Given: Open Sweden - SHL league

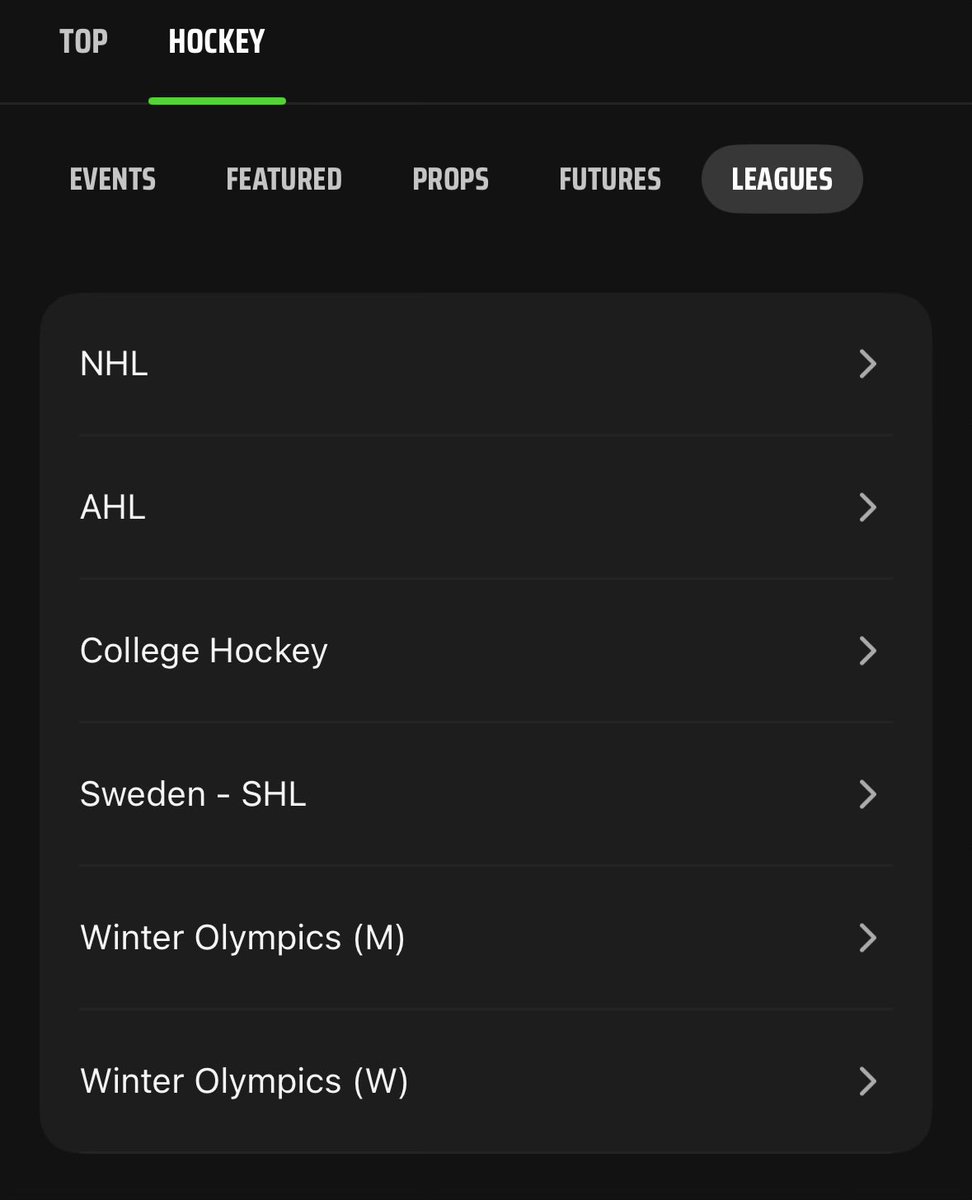Looking at the screenshot, I should [485, 795].
